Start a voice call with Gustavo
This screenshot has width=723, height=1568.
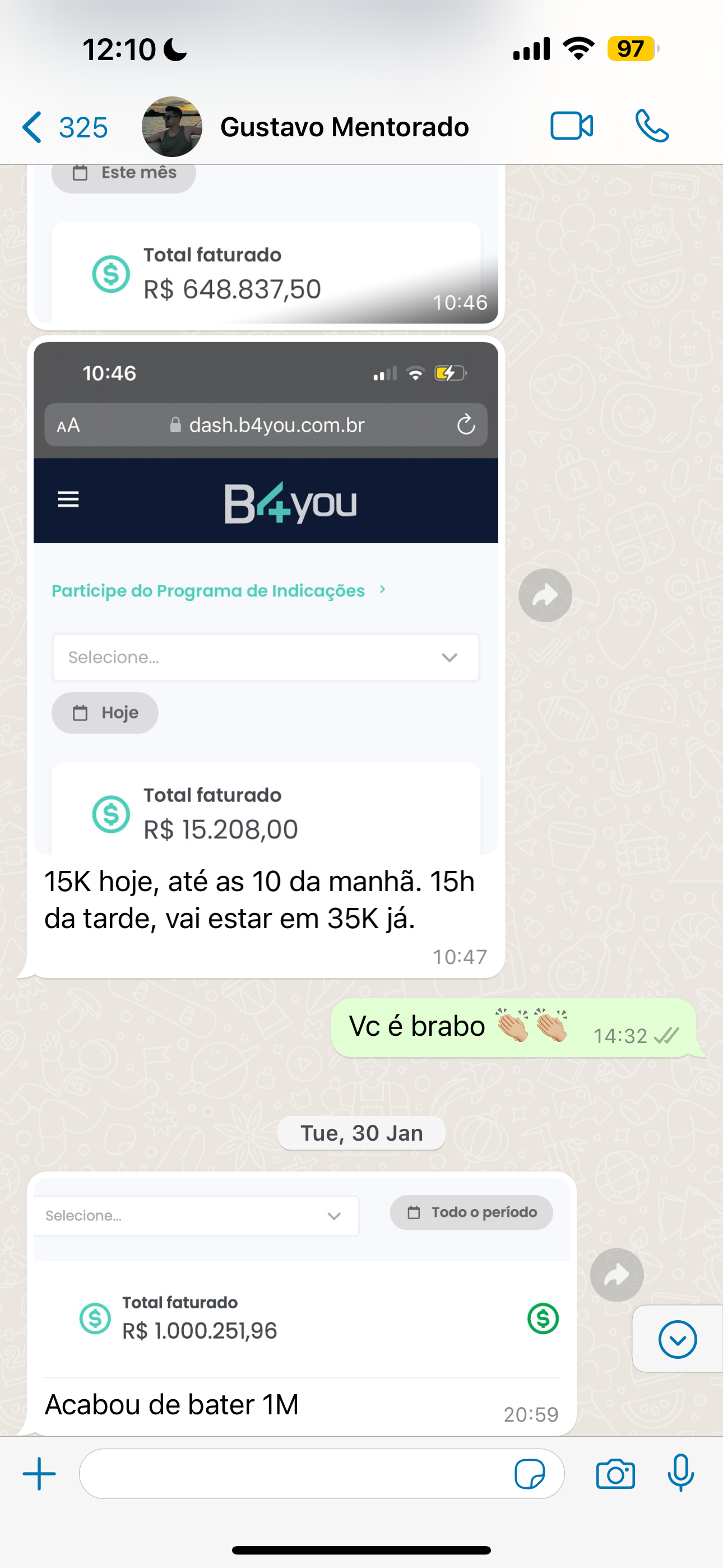pyautogui.click(x=651, y=127)
